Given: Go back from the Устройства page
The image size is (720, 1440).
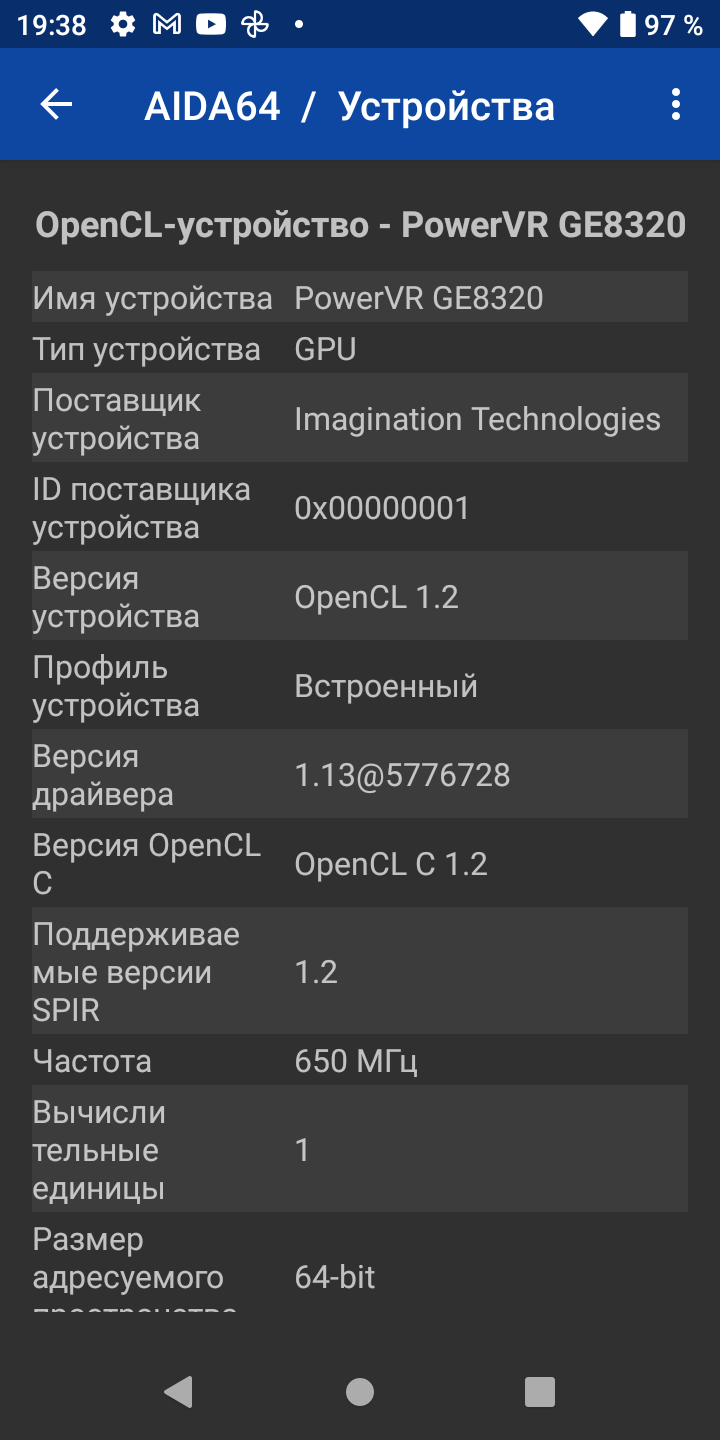Looking at the screenshot, I should tap(56, 105).
